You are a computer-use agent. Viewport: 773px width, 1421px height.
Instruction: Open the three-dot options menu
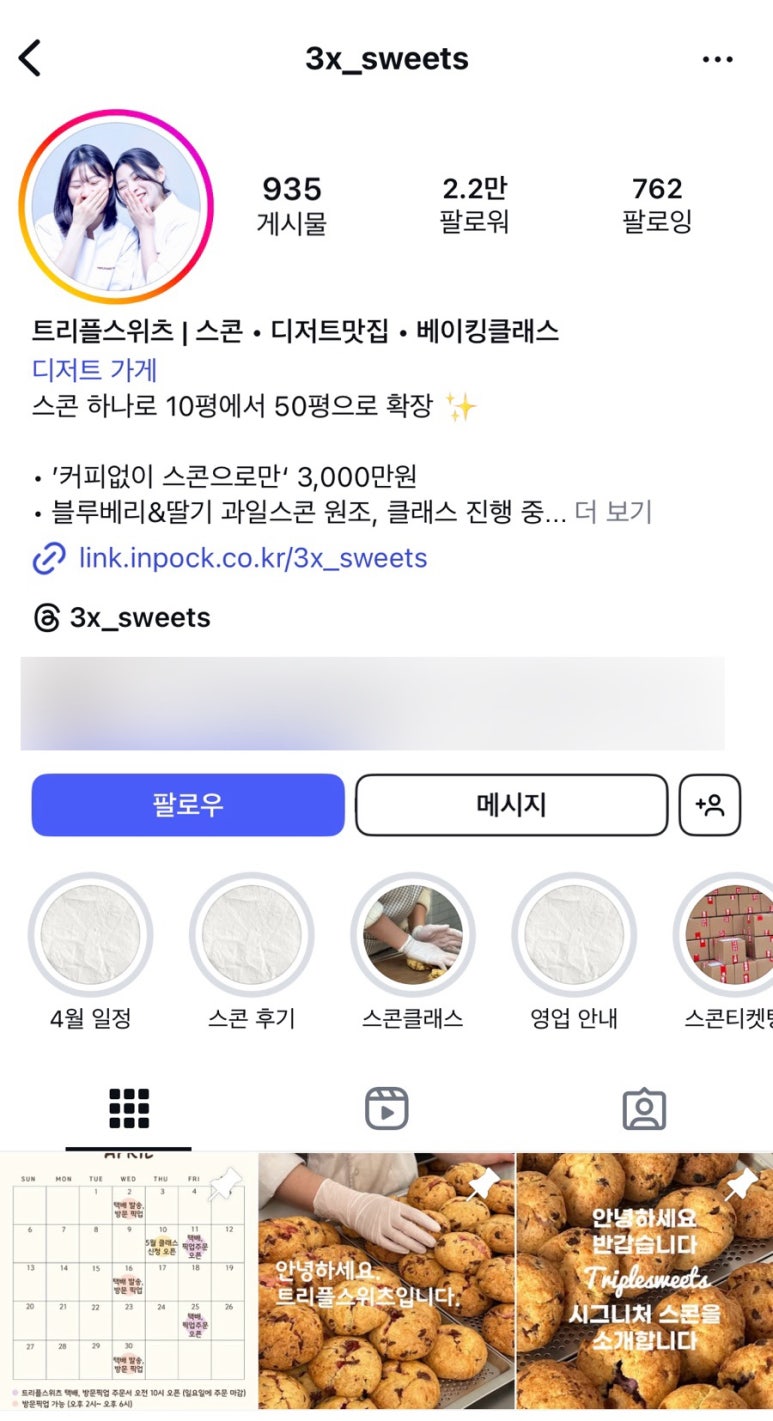[x=717, y=60]
